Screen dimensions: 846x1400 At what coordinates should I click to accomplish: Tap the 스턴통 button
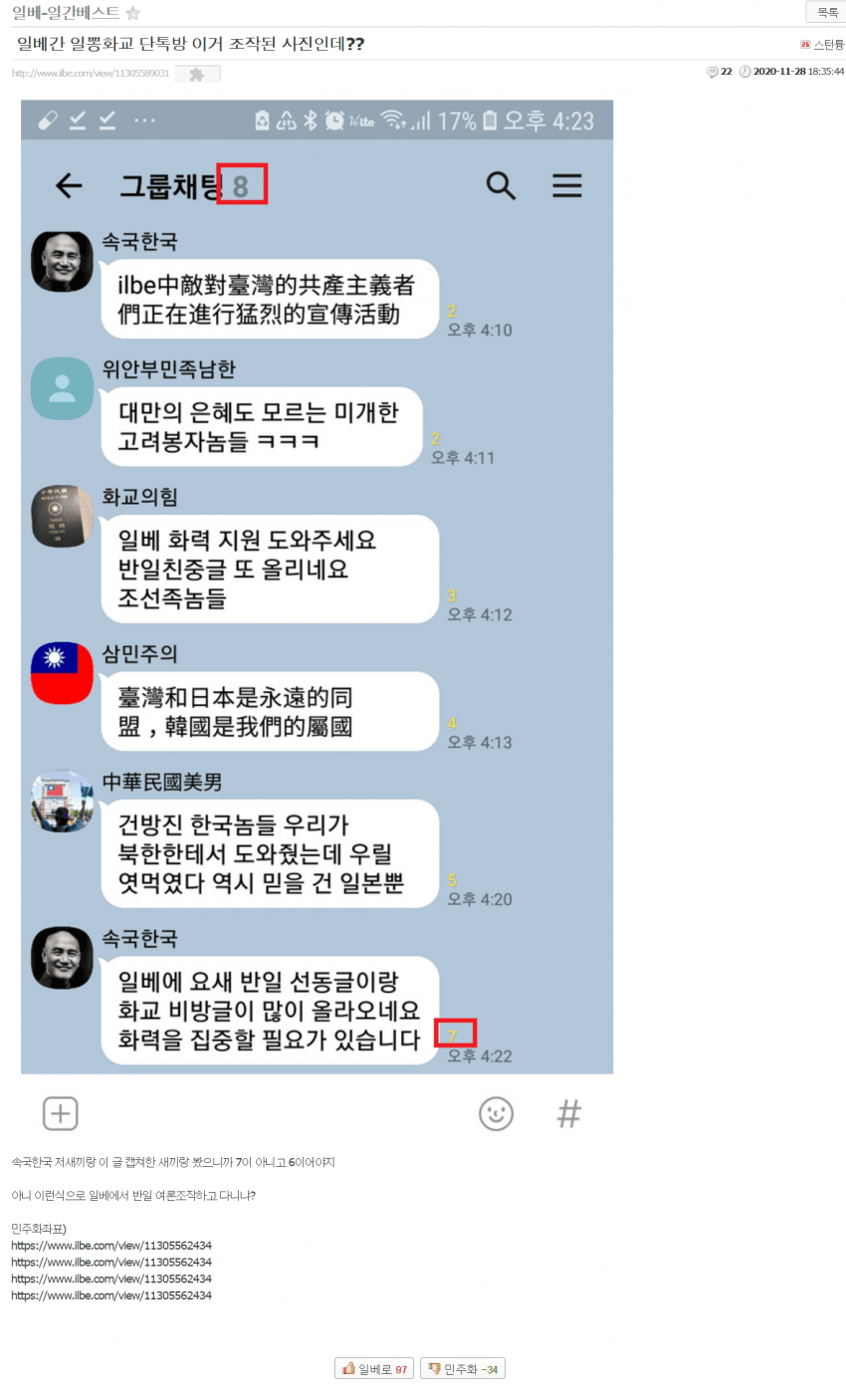coord(822,44)
